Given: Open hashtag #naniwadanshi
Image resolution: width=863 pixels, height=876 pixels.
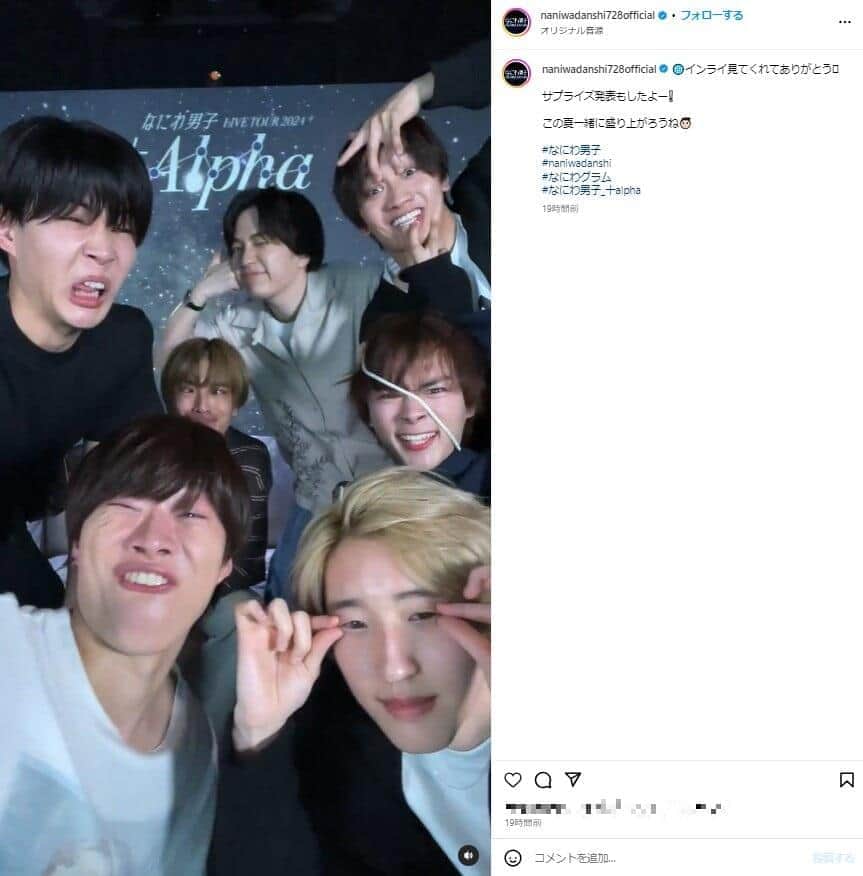Looking at the screenshot, I should (575, 162).
